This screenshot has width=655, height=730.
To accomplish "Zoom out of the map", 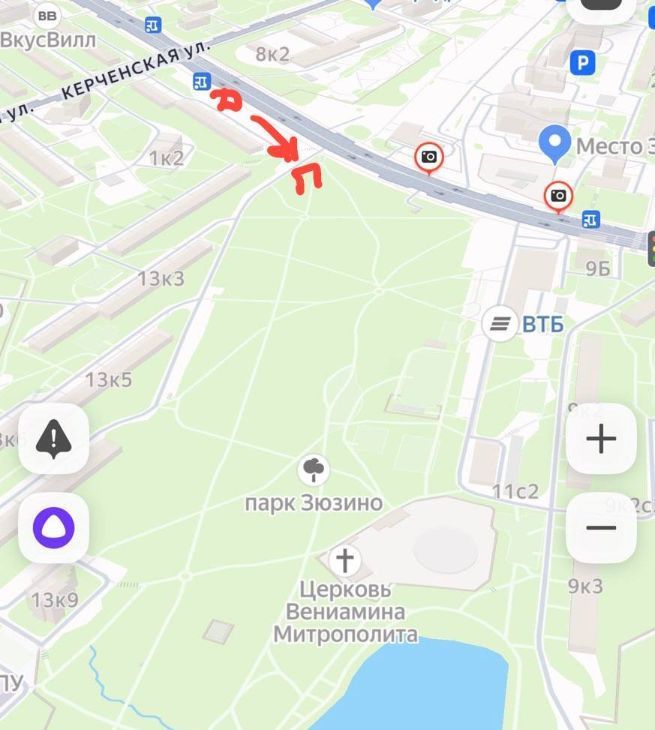I will coord(601,528).
